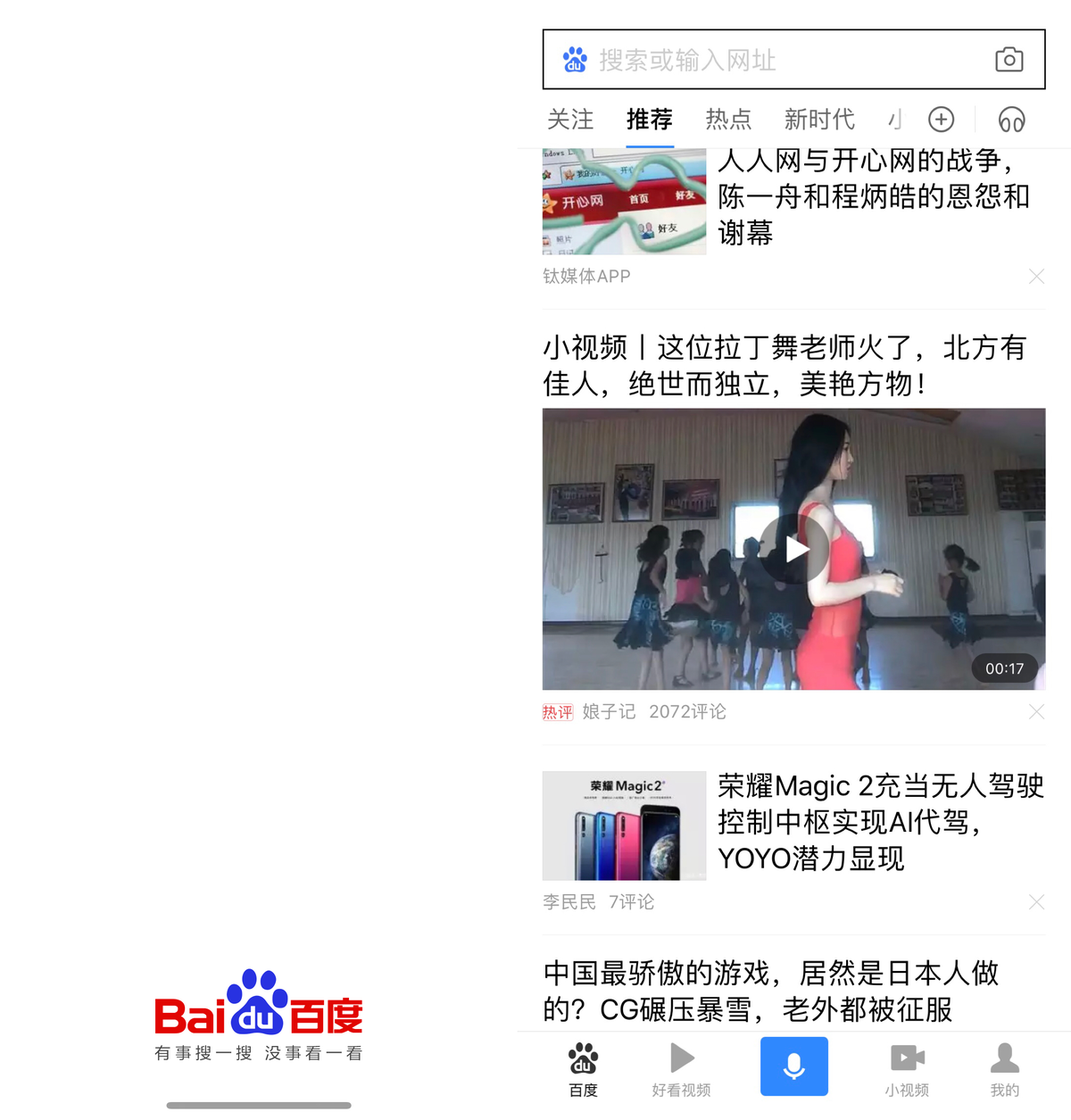Switch to the 关注 tab
Image resolution: width=1071 pixels, height=1120 pixels.
tap(570, 120)
